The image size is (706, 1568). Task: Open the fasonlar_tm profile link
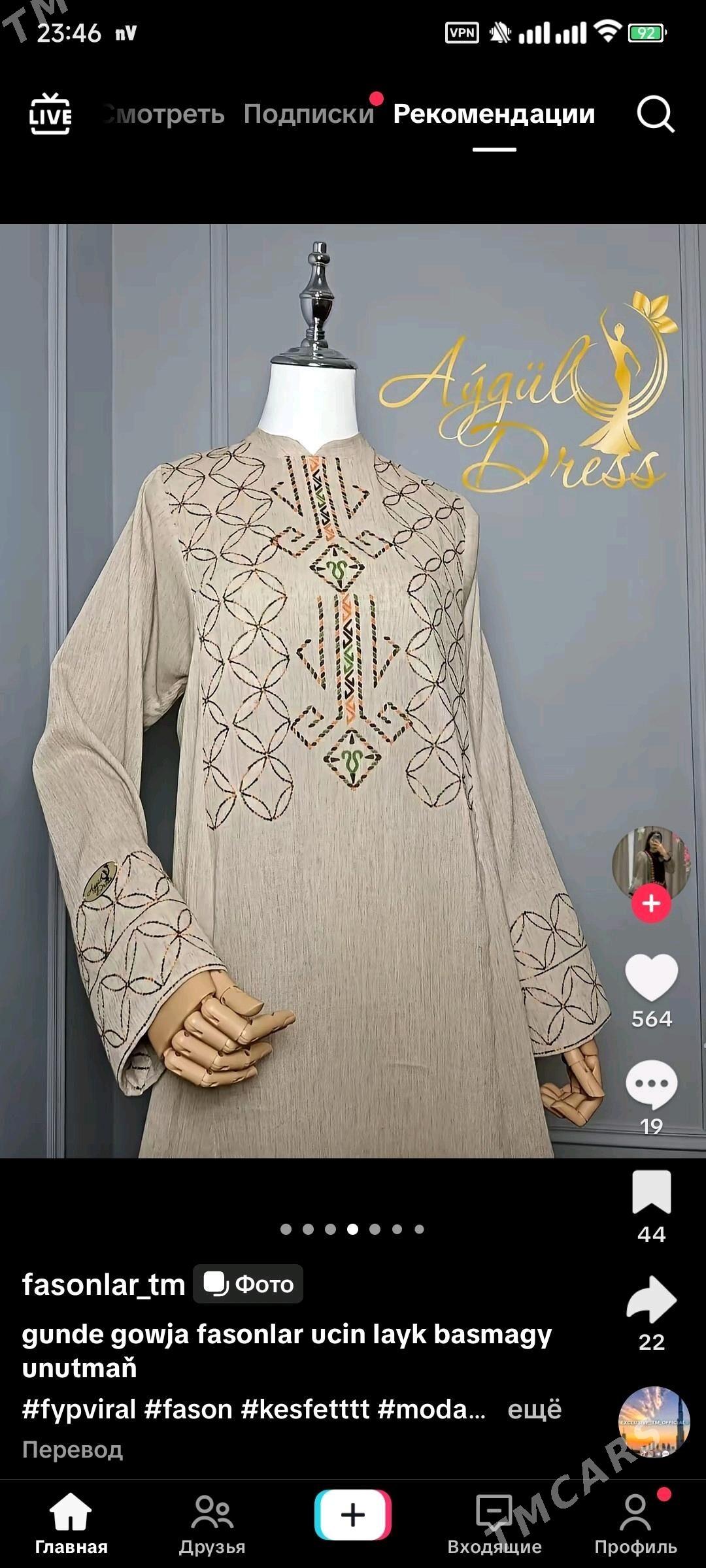click(103, 1284)
